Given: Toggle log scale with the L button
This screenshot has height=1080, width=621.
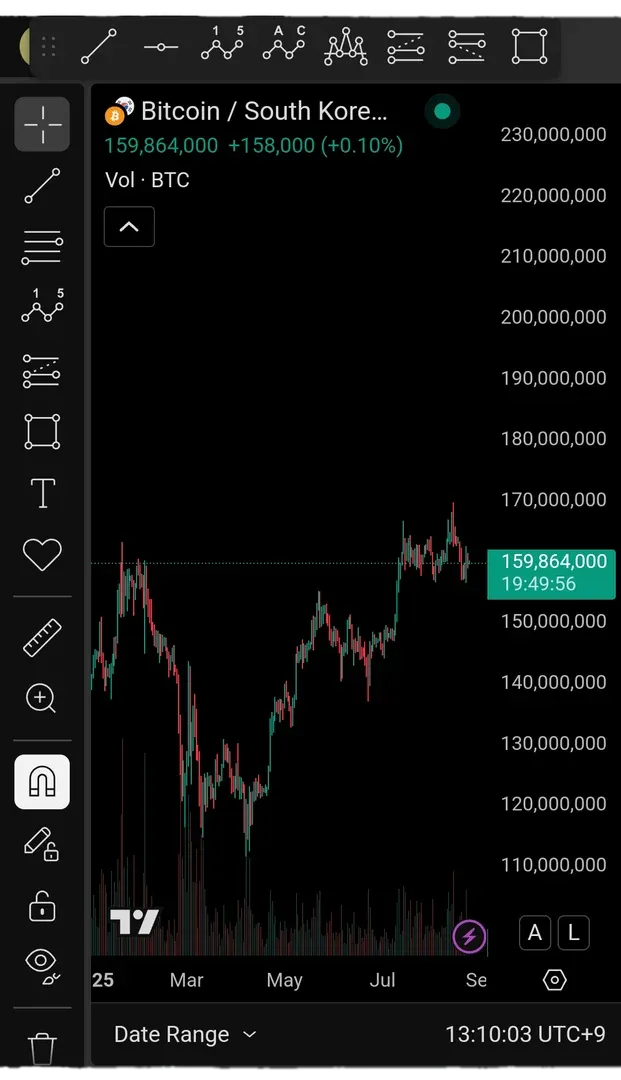Looking at the screenshot, I should (574, 933).
